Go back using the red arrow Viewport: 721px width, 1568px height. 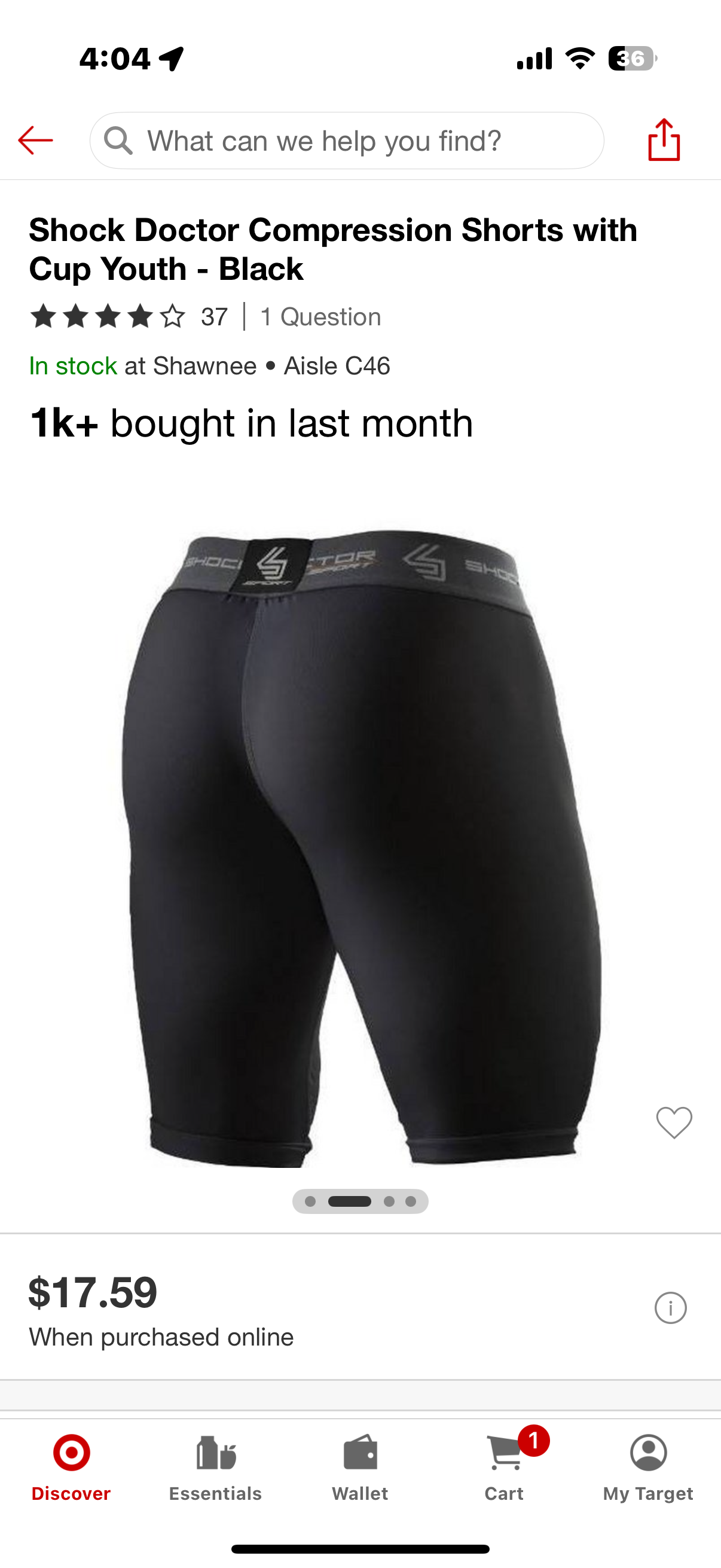click(x=35, y=141)
